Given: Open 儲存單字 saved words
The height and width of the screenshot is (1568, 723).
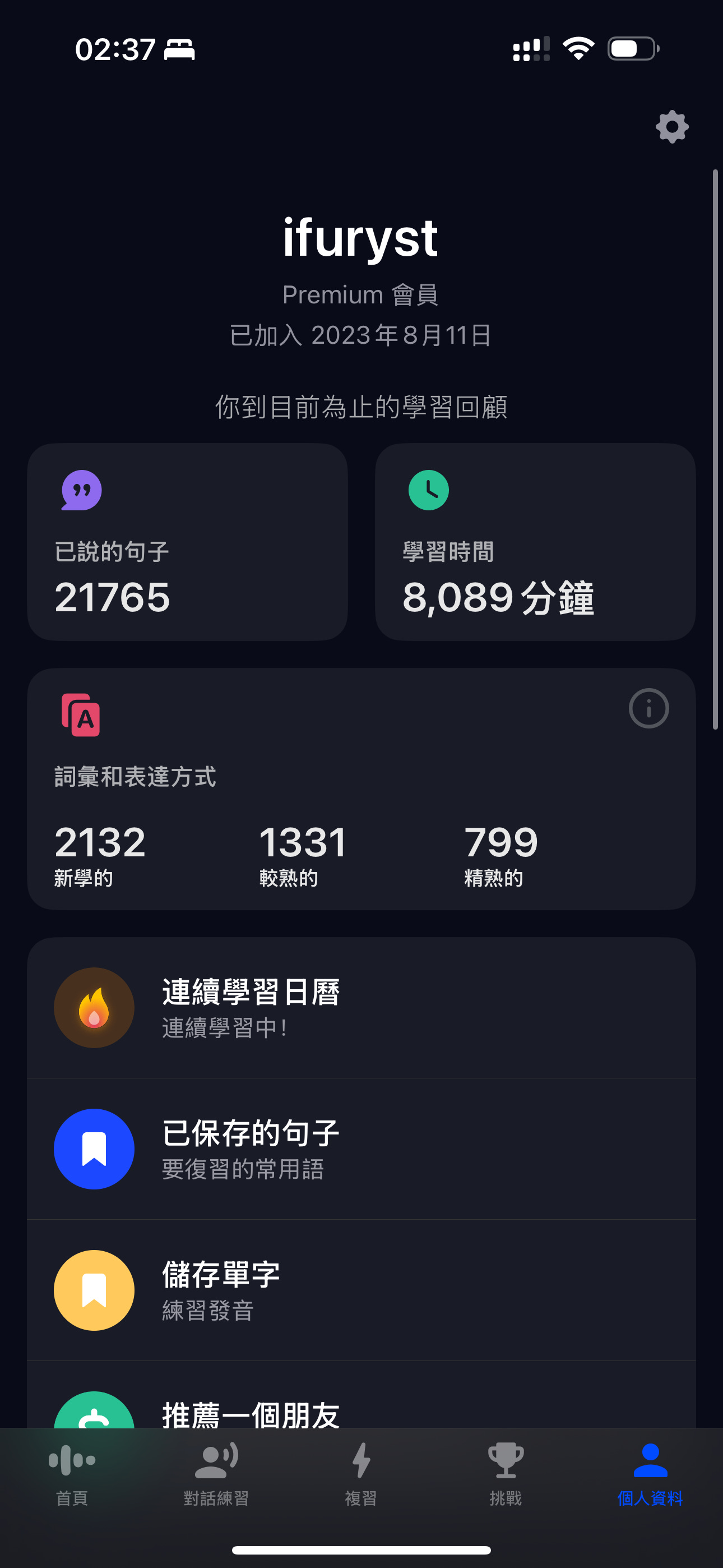Looking at the screenshot, I should coord(360,1290).
